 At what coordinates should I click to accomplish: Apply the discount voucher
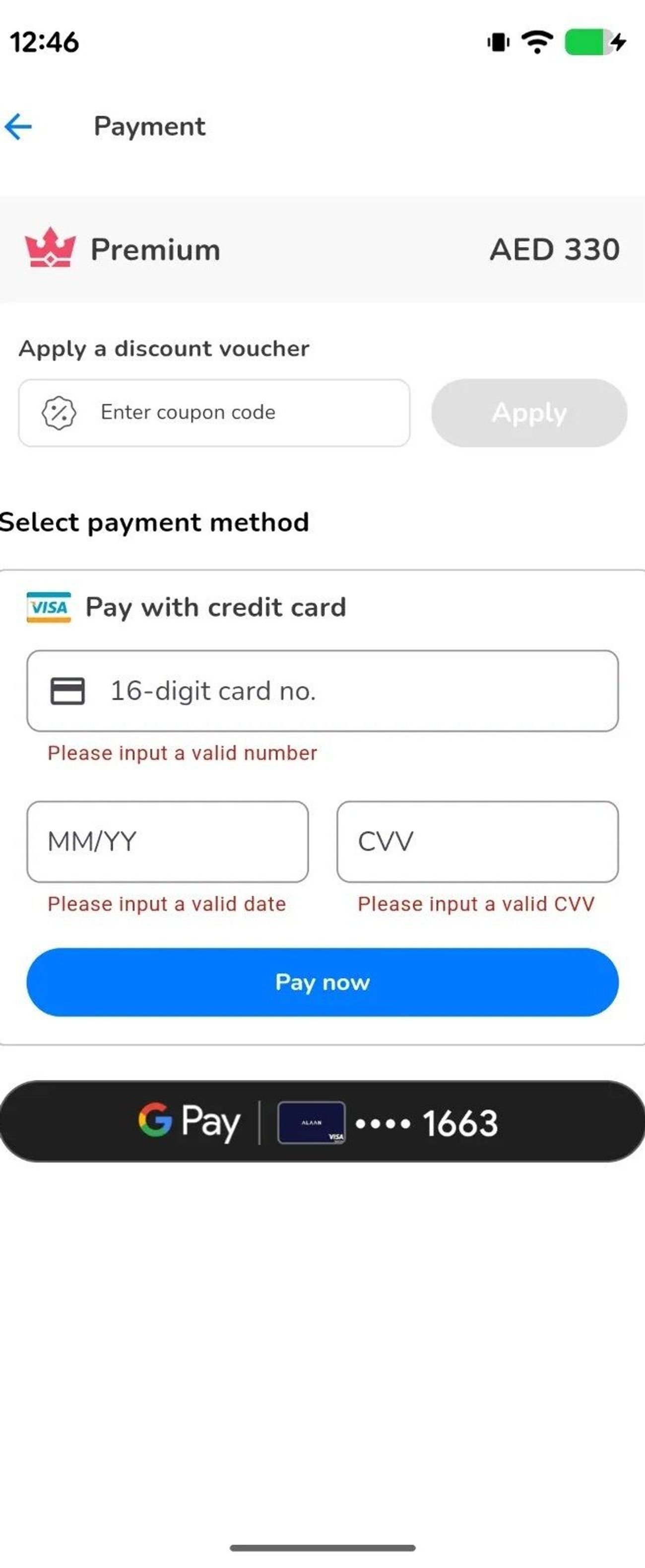pyautogui.click(x=529, y=413)
